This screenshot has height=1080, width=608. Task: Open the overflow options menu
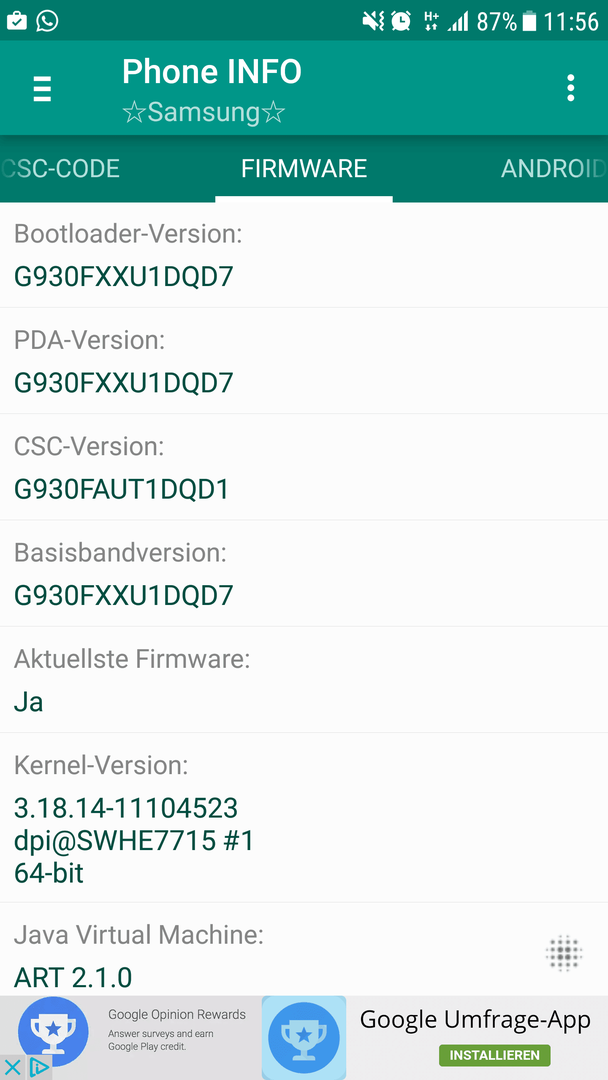pos(570,88)
